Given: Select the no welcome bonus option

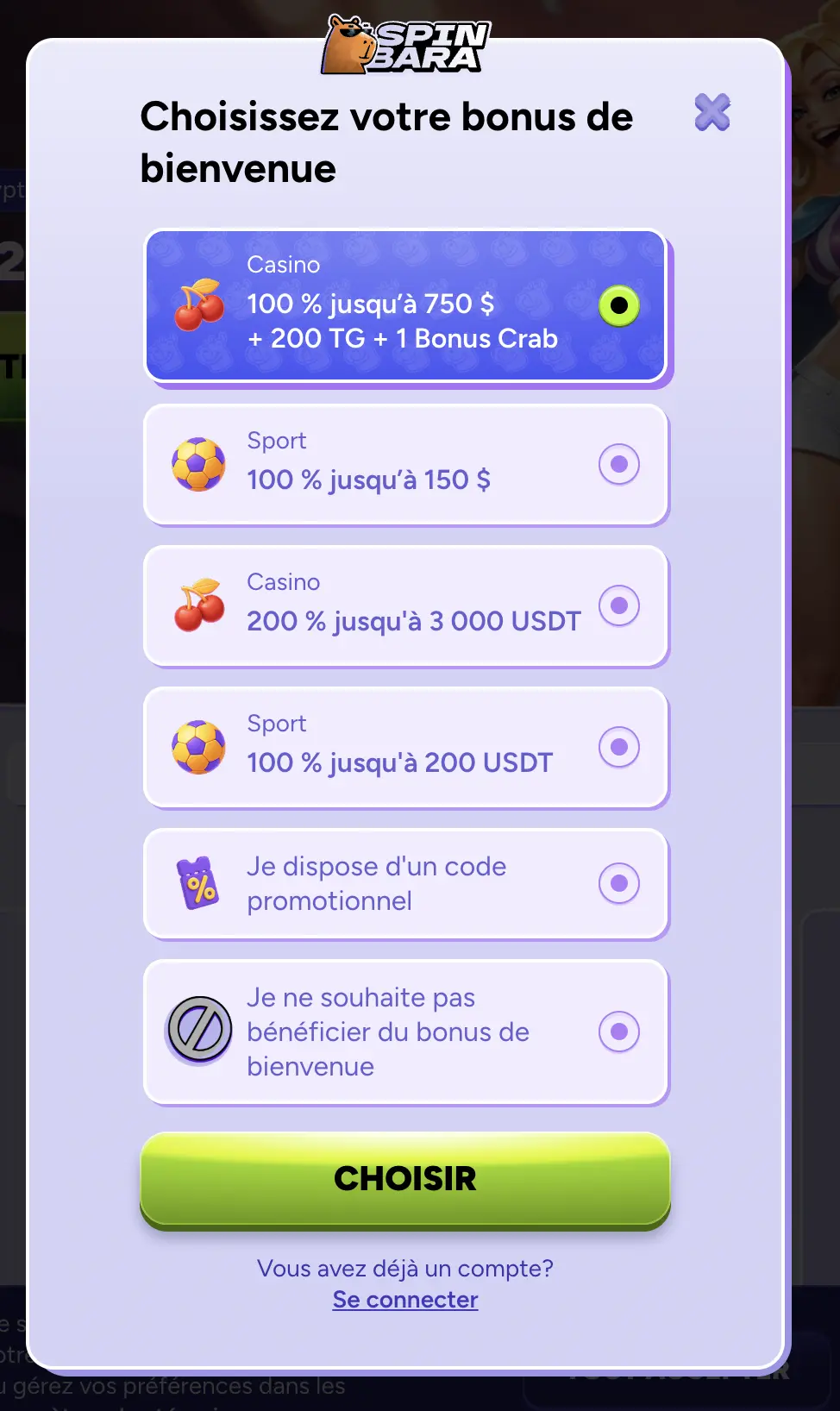Looking at the screenshot, I should 618,1032.
